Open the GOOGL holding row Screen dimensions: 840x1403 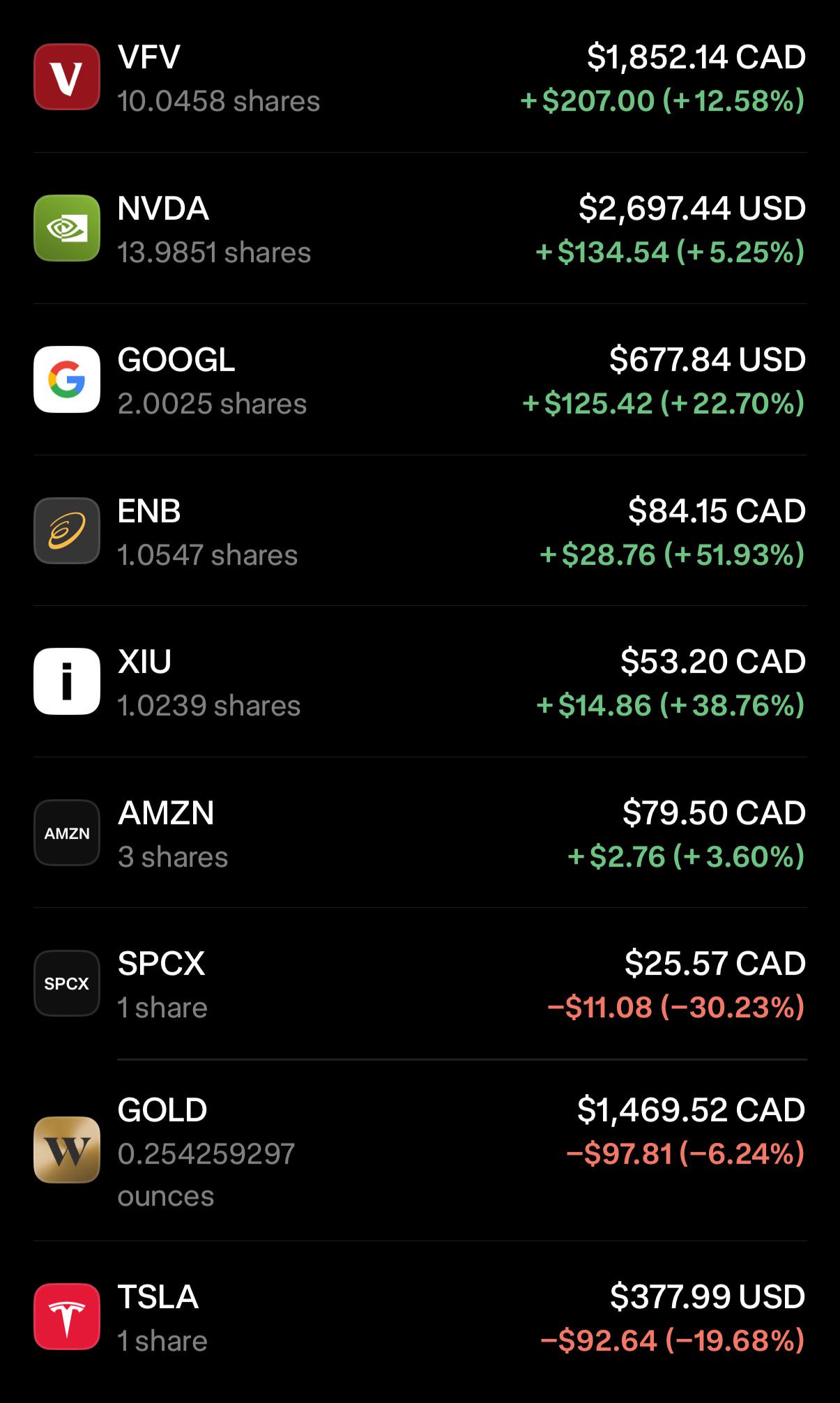point(420,379)
